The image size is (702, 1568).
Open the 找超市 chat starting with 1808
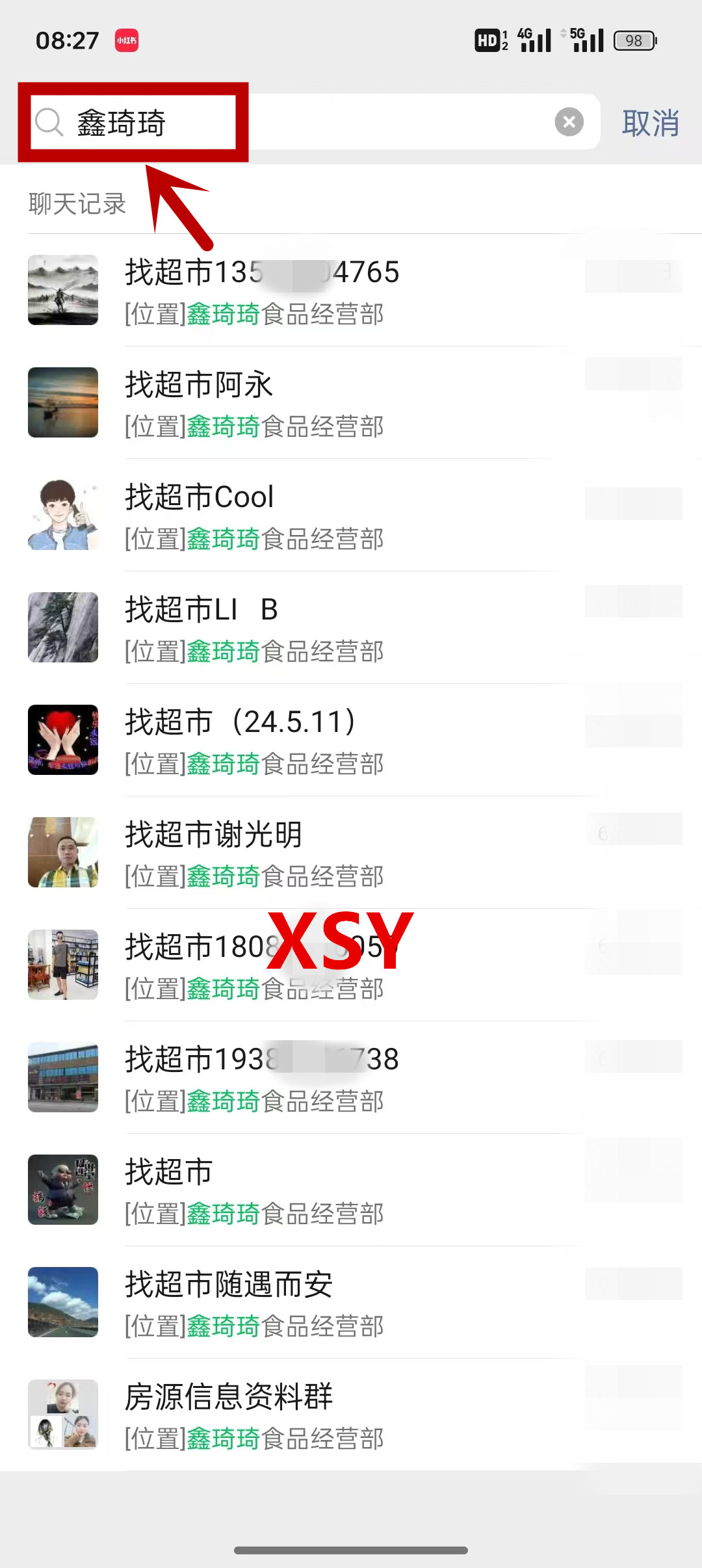pyautogui.click(x=351, y=965)
